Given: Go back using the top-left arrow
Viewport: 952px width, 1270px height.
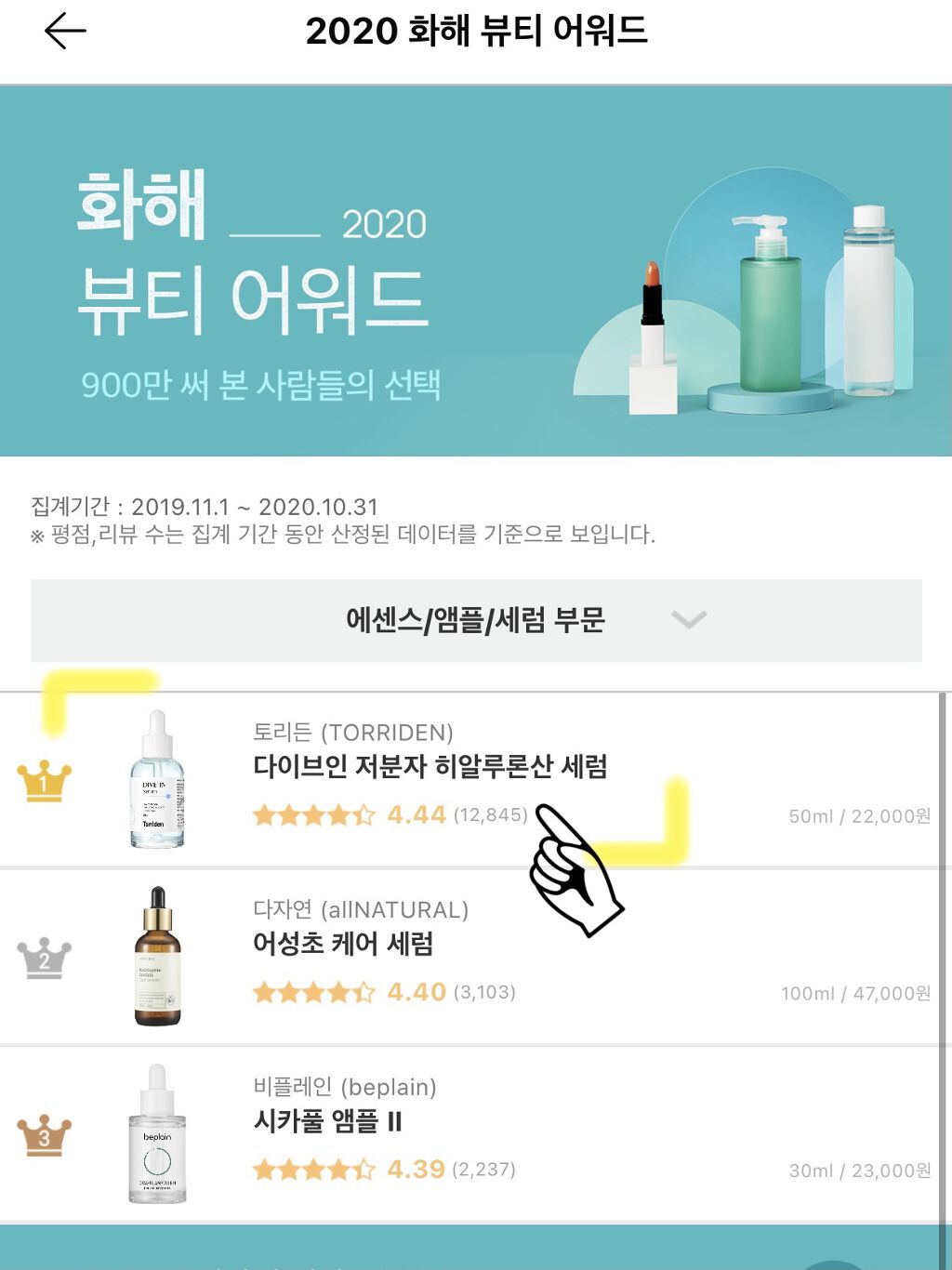Looking at the screenshot, I should pyautogui.click(x=65, y=31).
